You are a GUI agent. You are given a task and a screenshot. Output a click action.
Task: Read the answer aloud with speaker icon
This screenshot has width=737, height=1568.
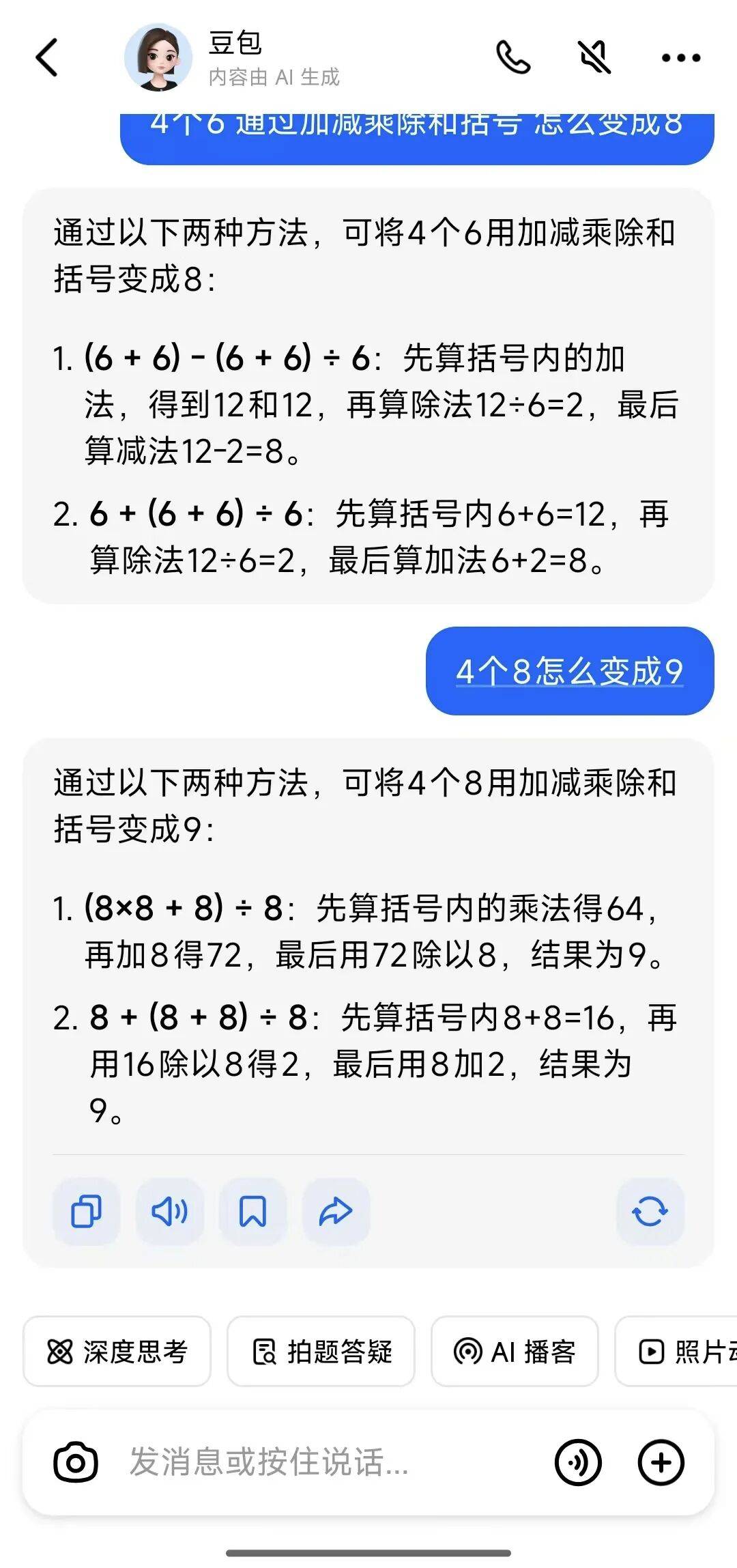click(x=169, y=1211)
